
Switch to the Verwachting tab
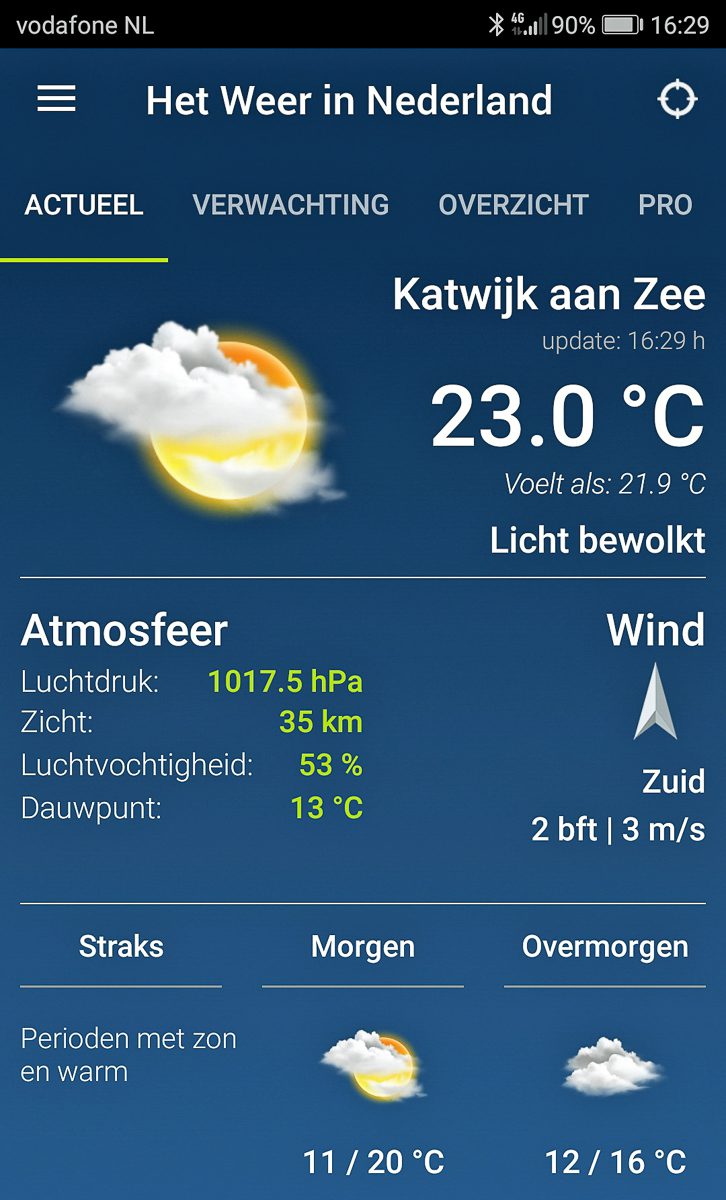click(290, 205)
